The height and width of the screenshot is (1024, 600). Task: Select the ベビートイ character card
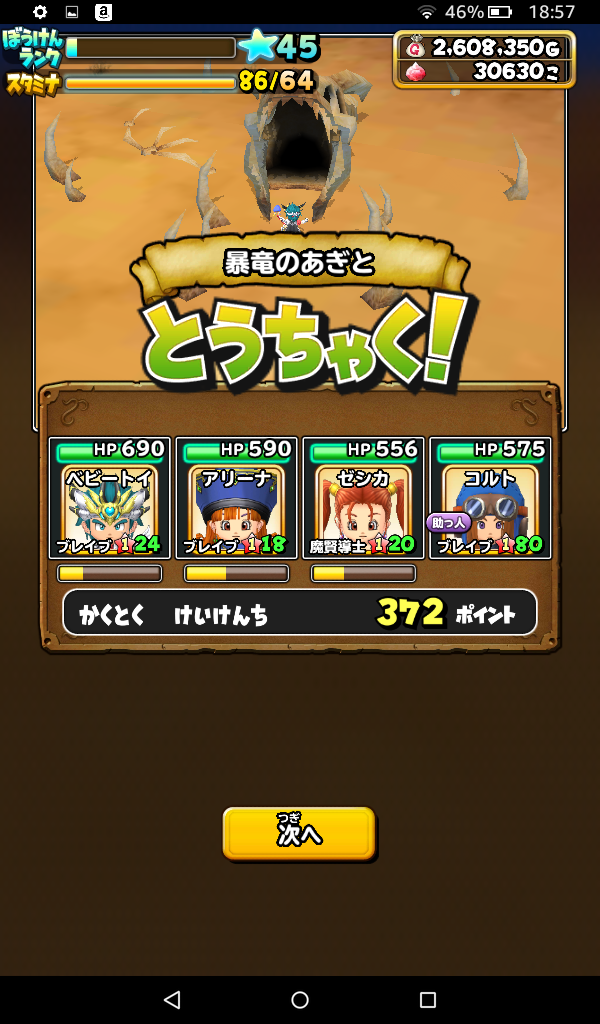[x=110, y=498]
